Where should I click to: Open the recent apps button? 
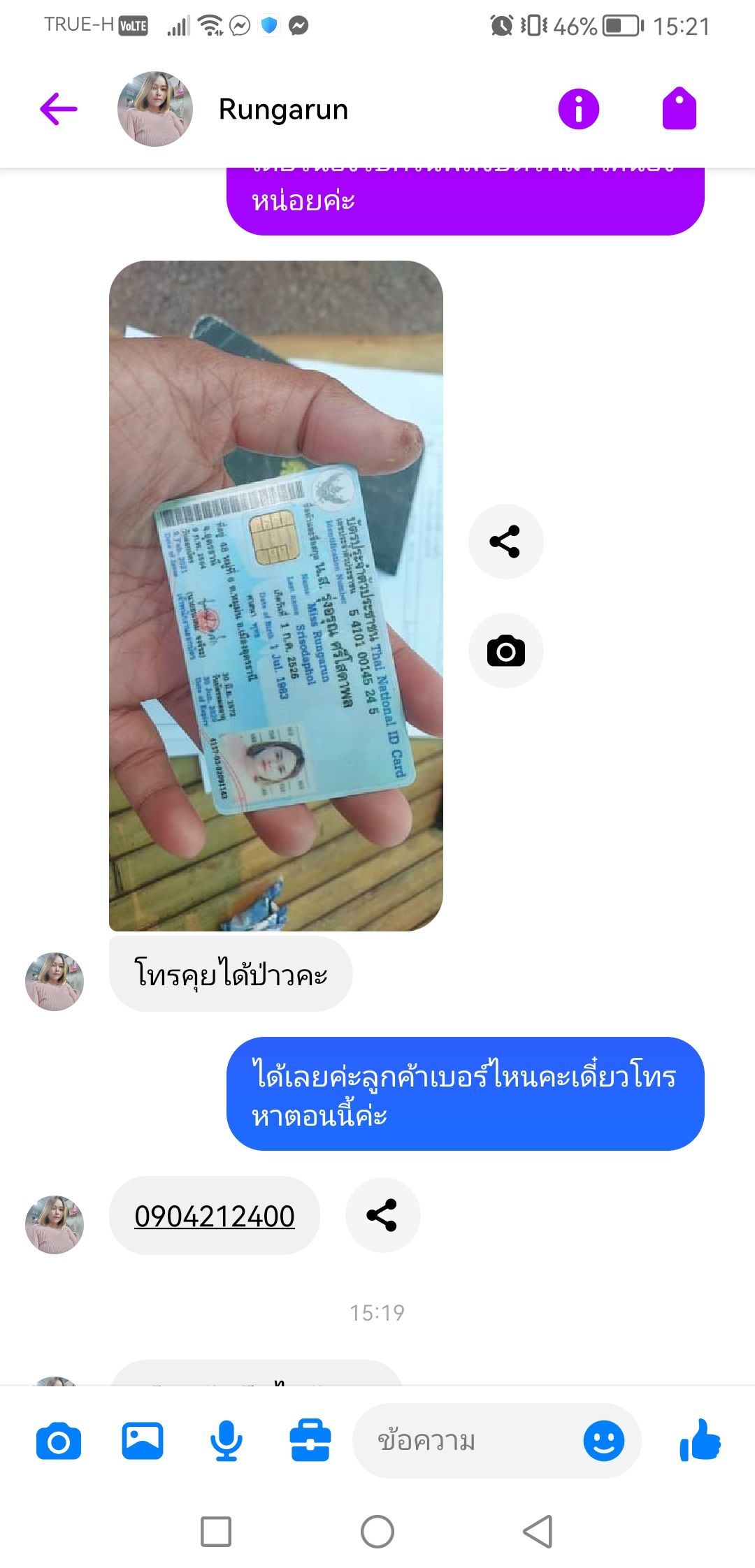pos(216,1532)
